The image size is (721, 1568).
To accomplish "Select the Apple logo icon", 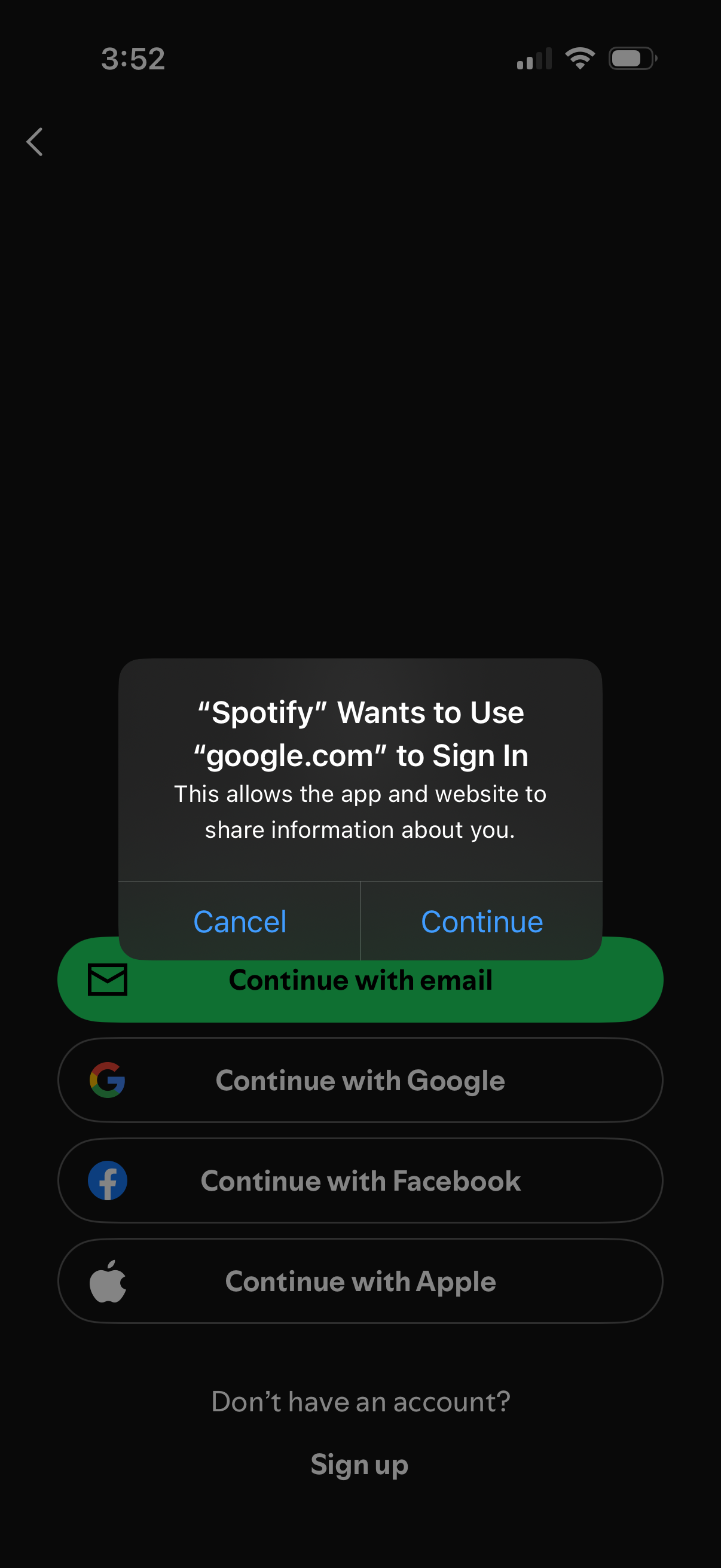I will click(x=107, y=1280).
